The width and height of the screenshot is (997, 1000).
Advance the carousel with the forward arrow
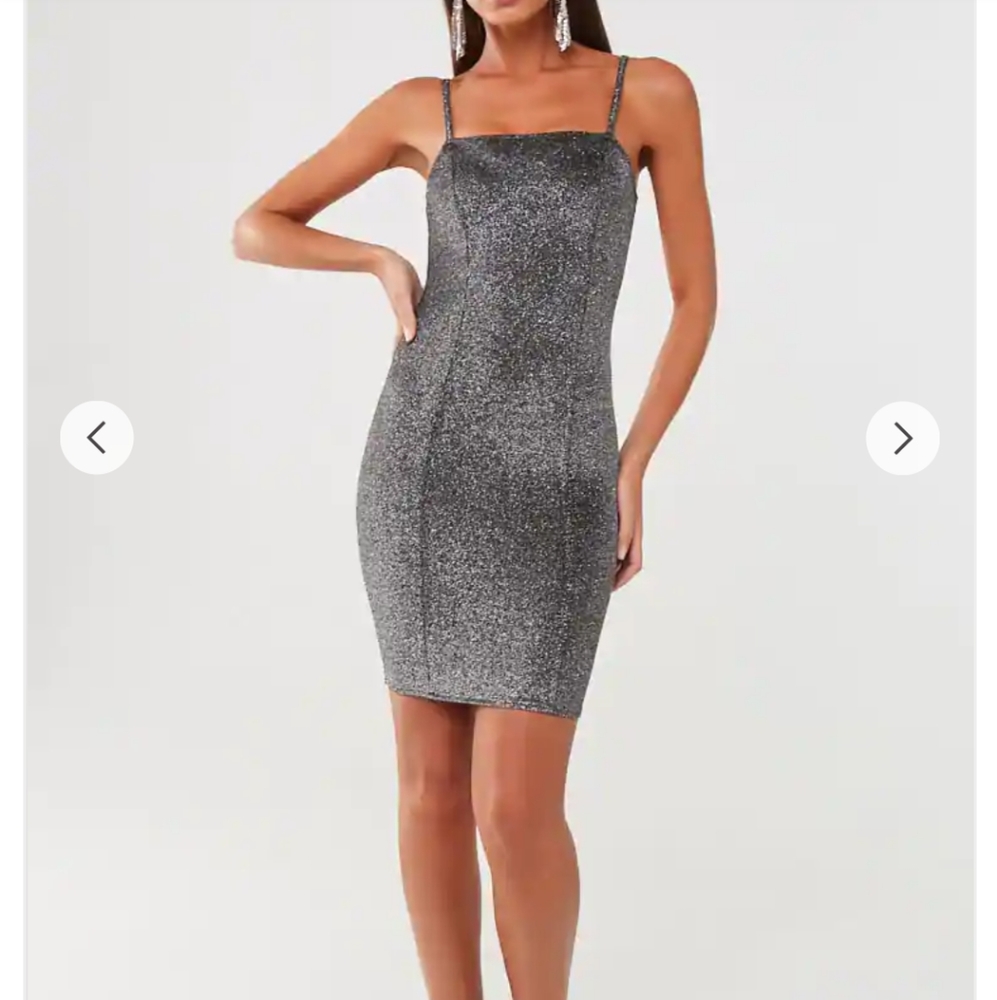(x=901, y=437)
